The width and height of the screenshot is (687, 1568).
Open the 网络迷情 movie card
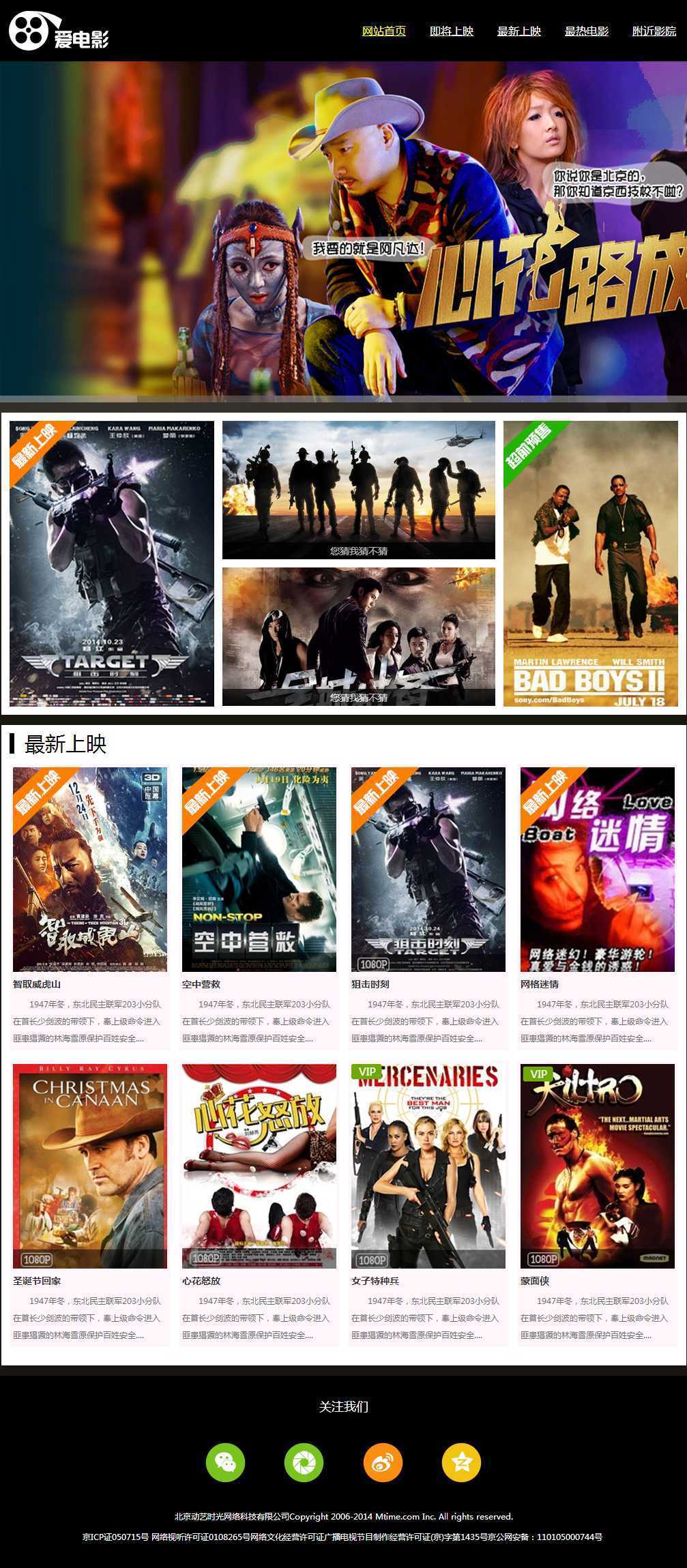pyautogui.click(x=597, y=869)
